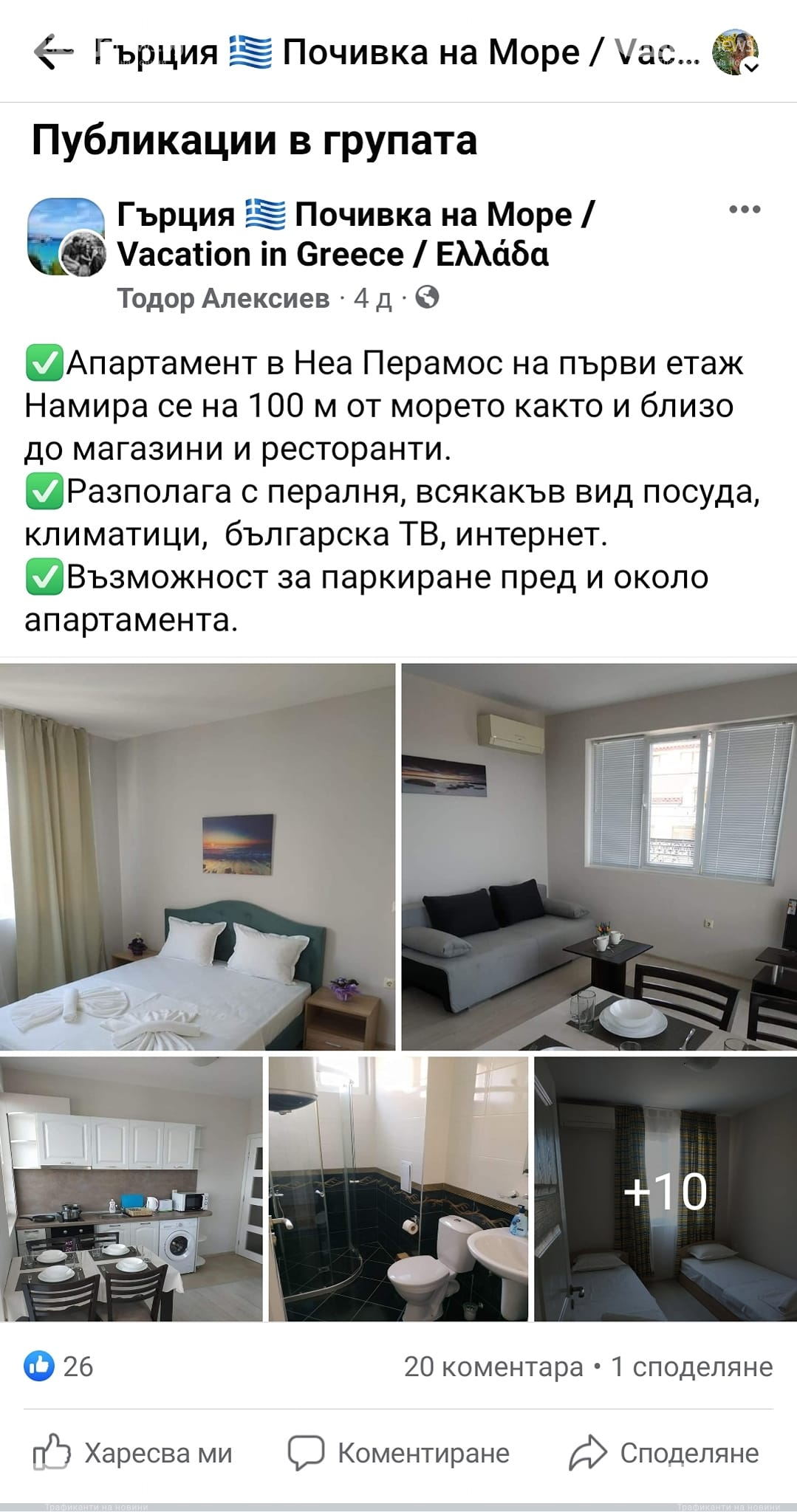Share the post via Споделяне
The image size is (797, 1512).
tap(664, 1453)
